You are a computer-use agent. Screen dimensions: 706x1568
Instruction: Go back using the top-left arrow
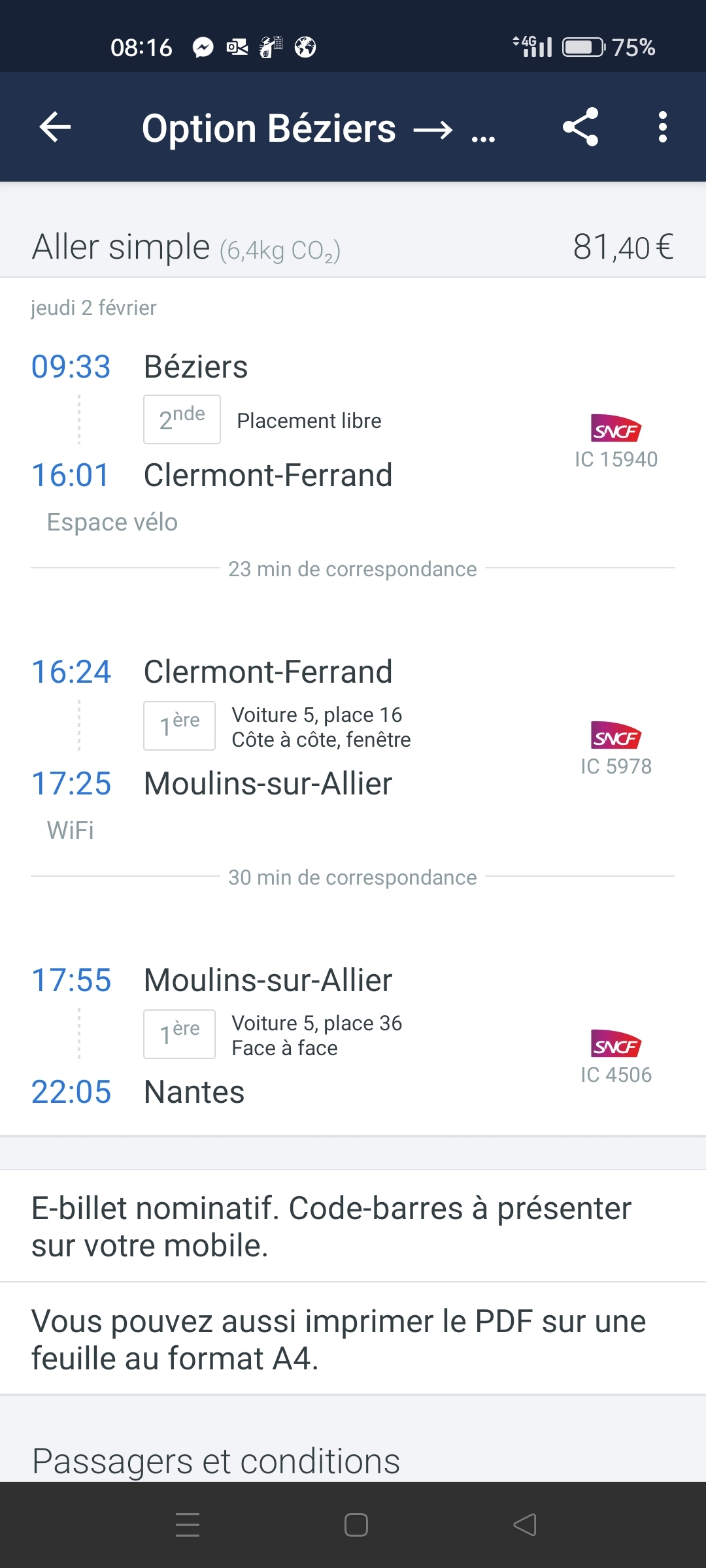click(x=56, y=127)
